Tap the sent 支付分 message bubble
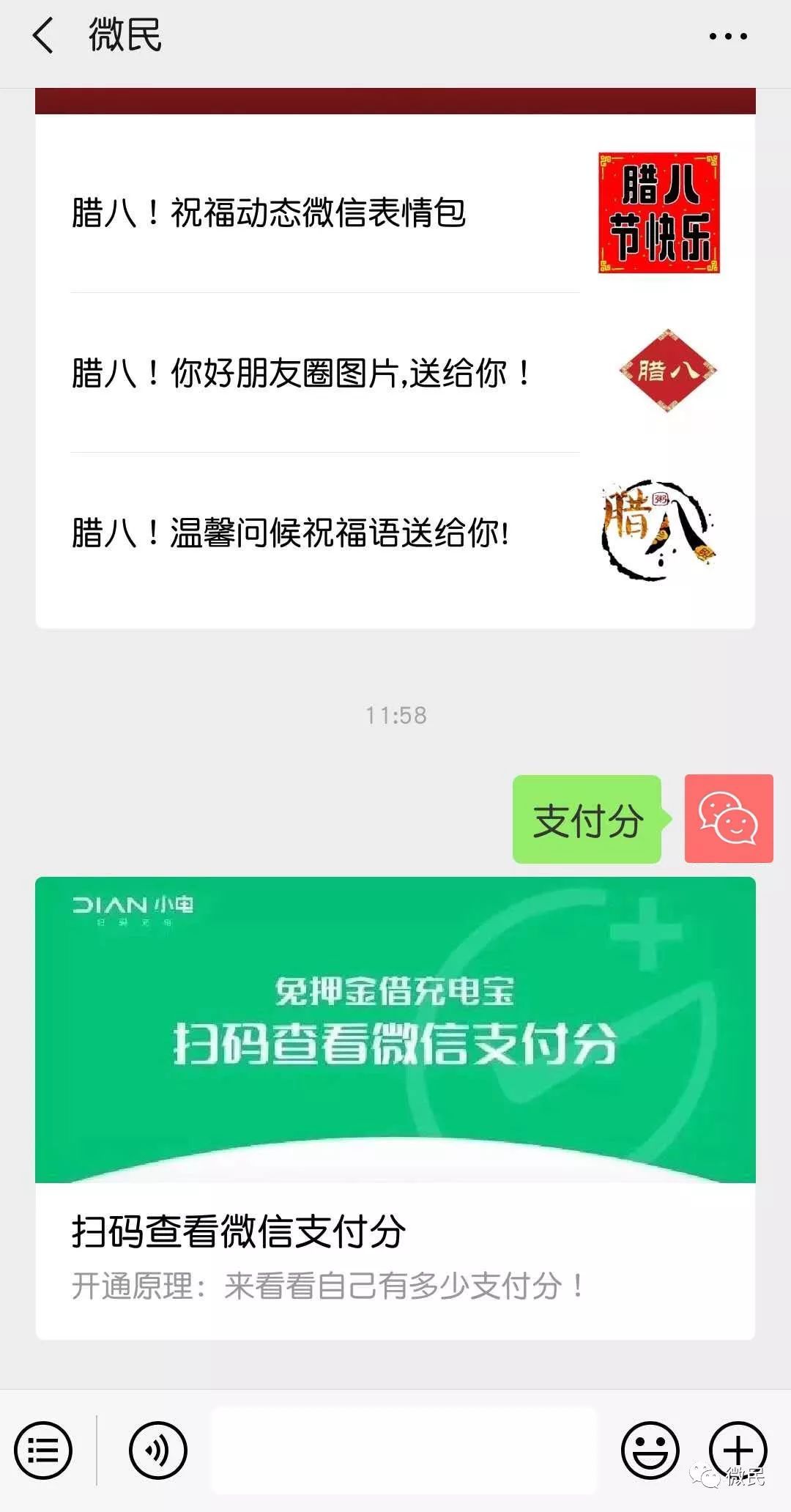 click(587, 820)
